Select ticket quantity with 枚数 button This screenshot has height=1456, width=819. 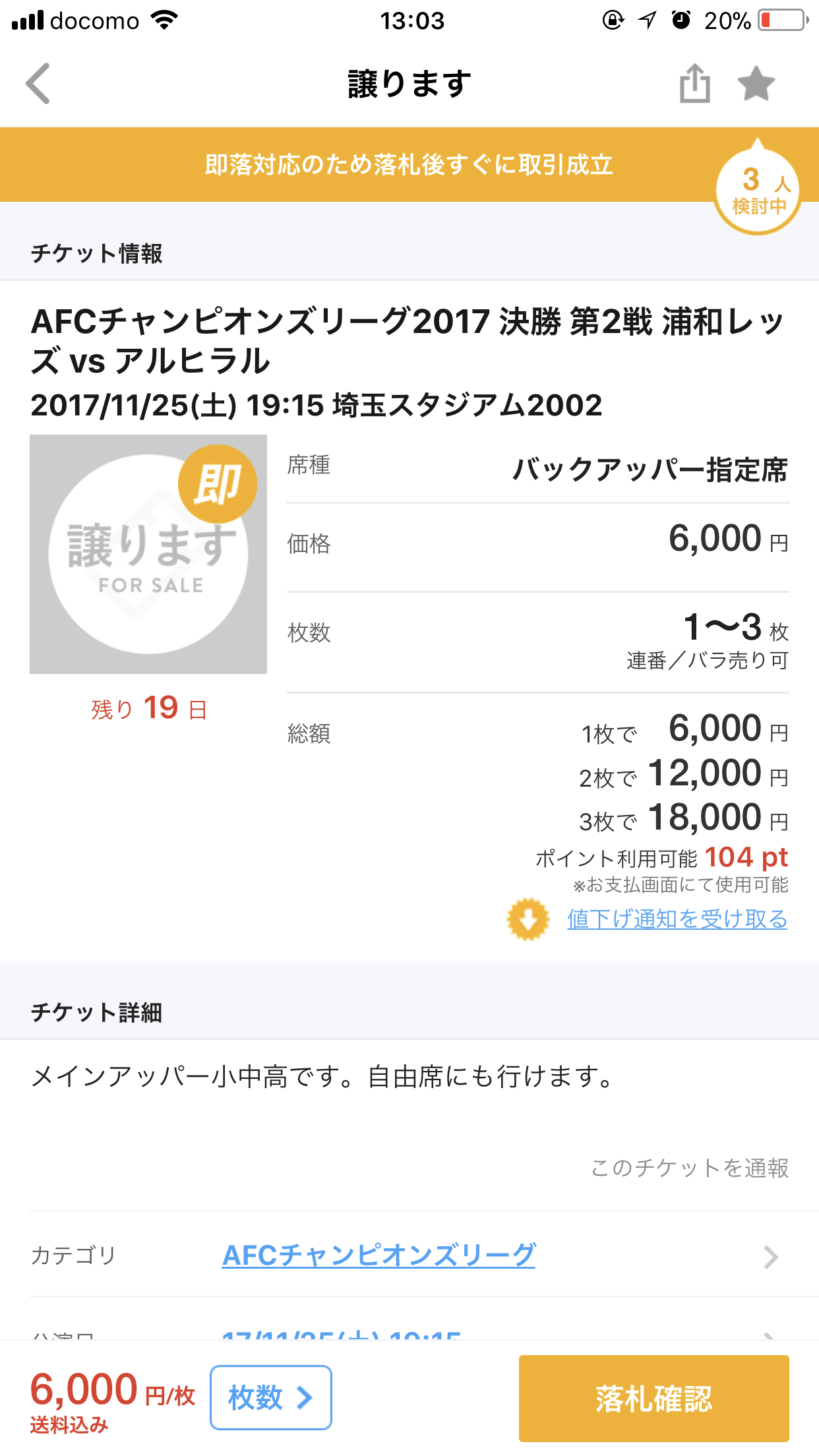pos(270,1397)
